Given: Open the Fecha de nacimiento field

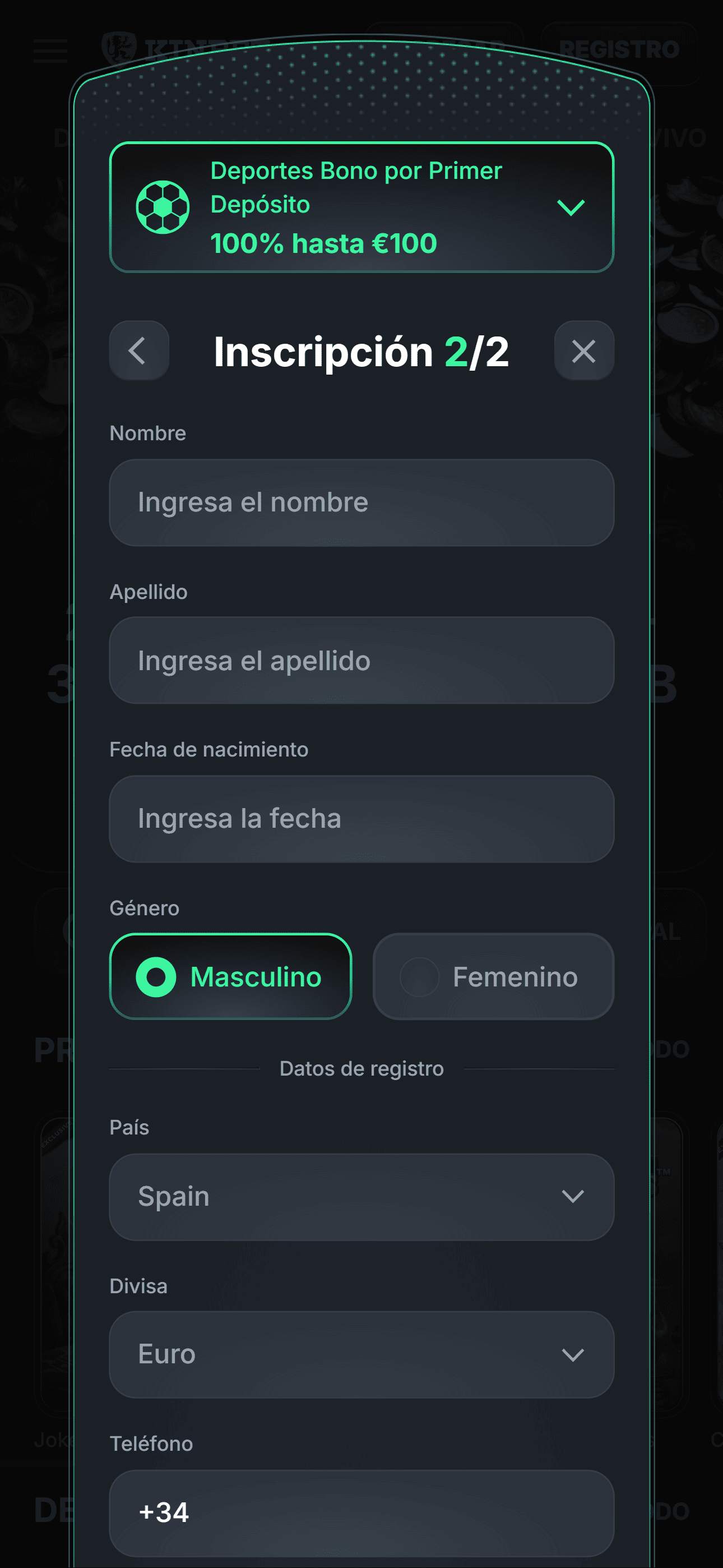Looking at the screenshot, I should point(361,819).
